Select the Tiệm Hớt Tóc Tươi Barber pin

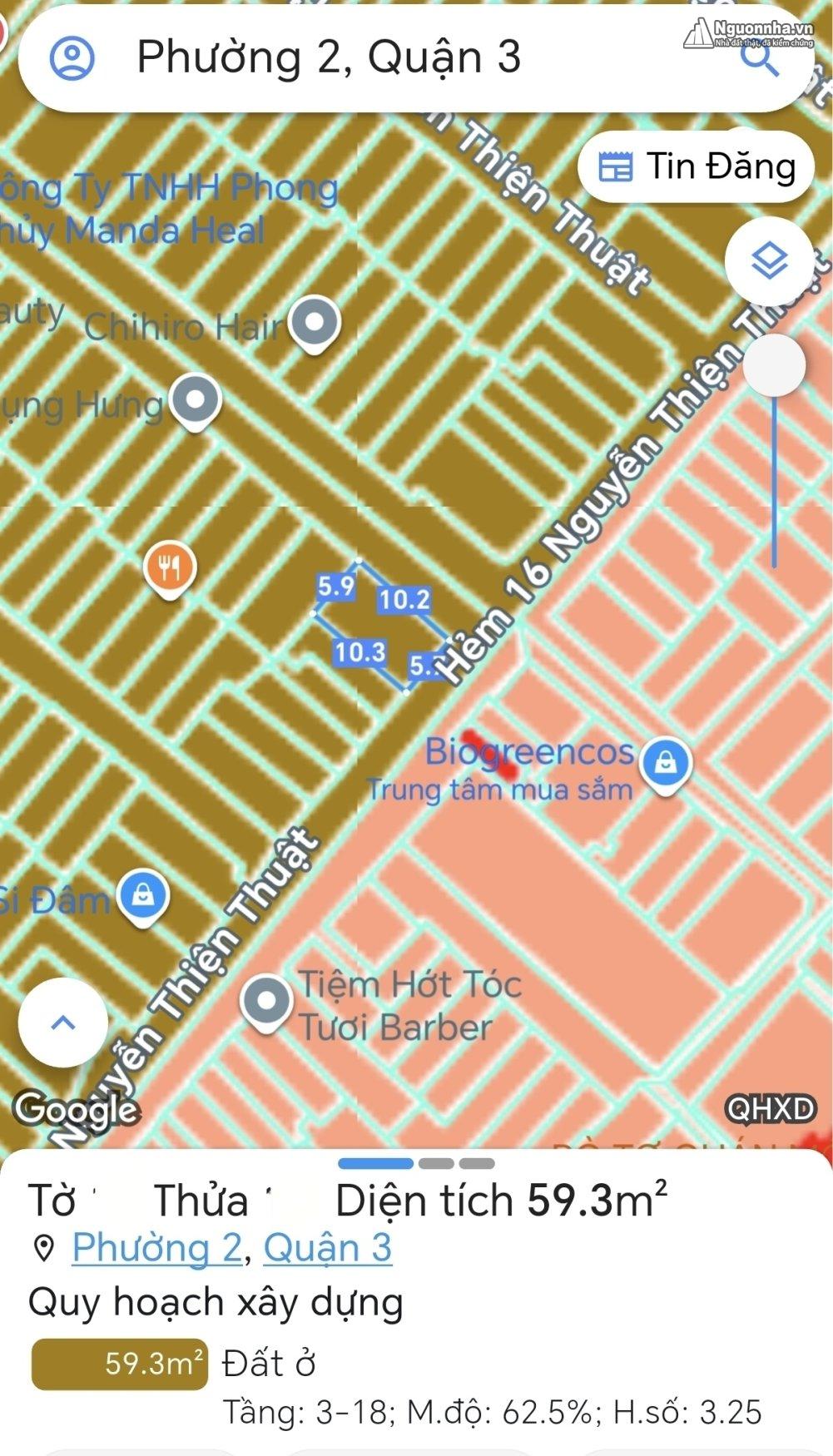[266, 1003]
